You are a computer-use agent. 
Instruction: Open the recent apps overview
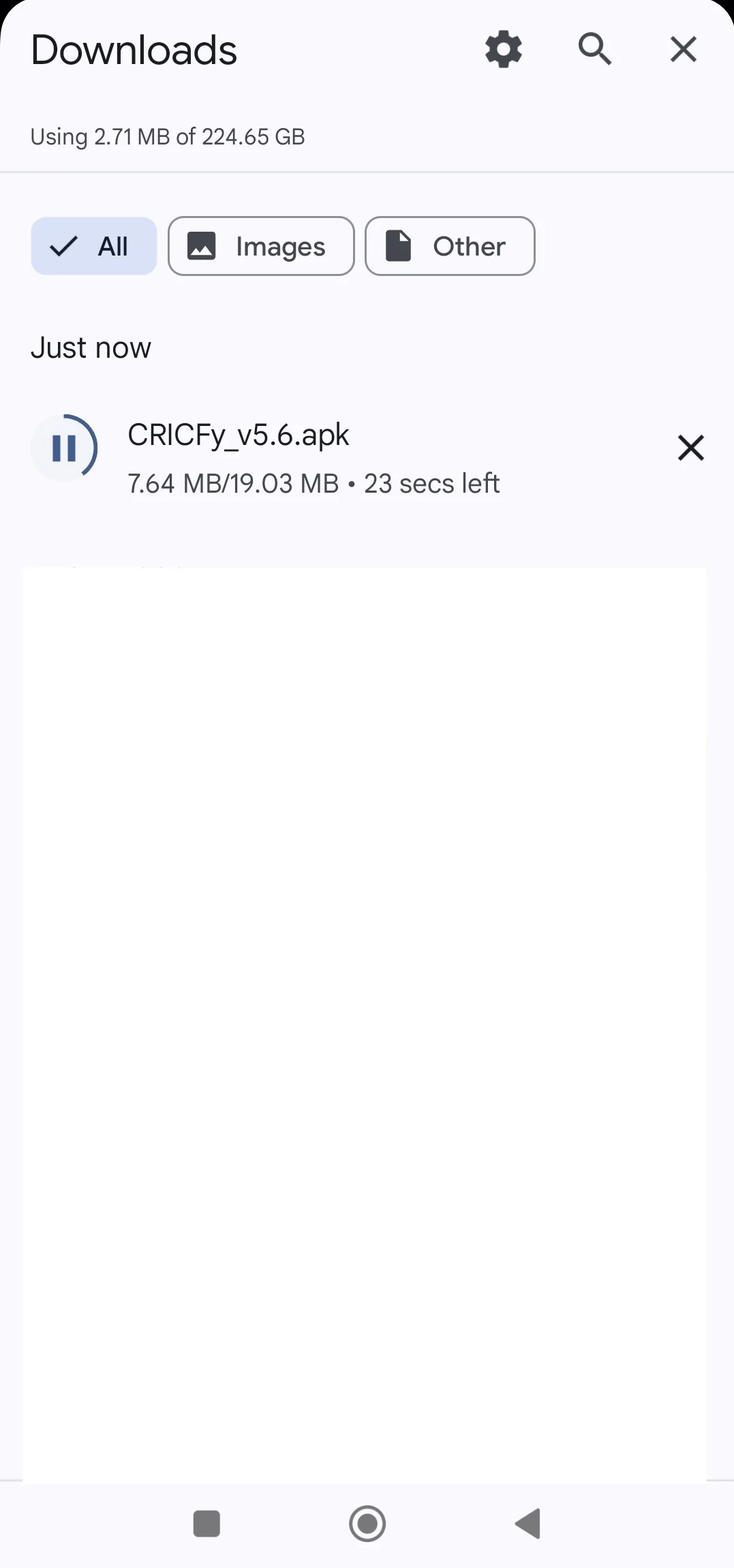207,1524
